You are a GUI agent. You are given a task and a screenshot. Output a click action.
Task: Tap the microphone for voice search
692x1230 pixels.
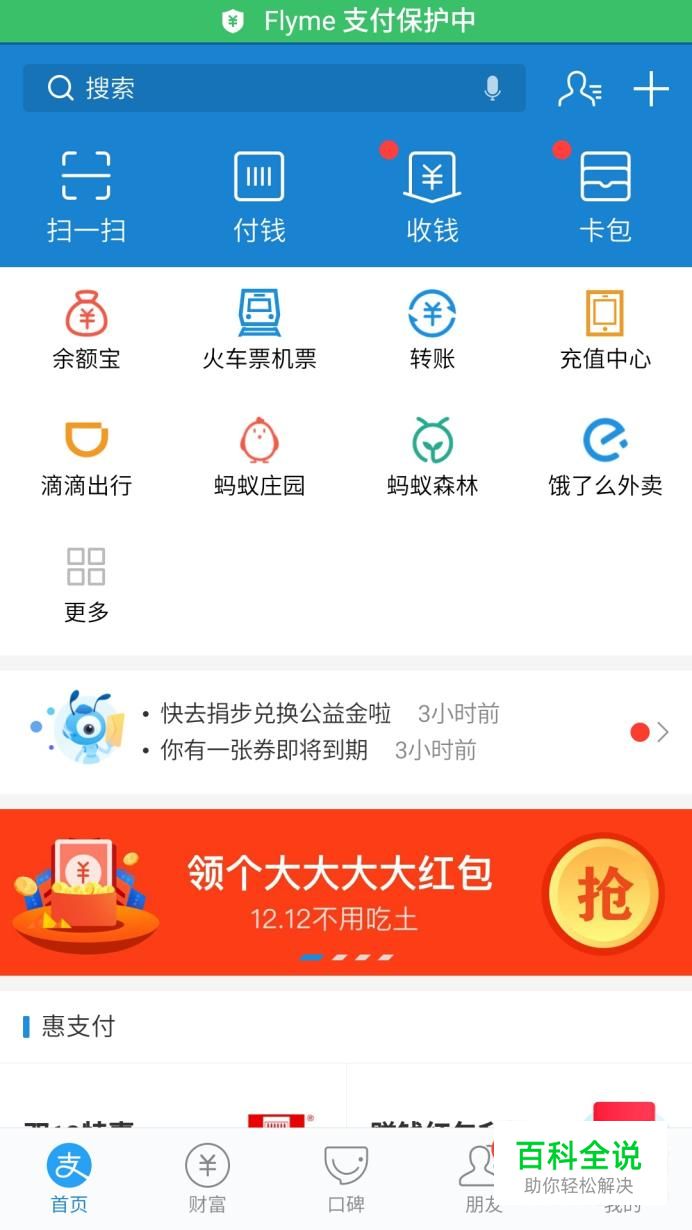tap(492, 89)
